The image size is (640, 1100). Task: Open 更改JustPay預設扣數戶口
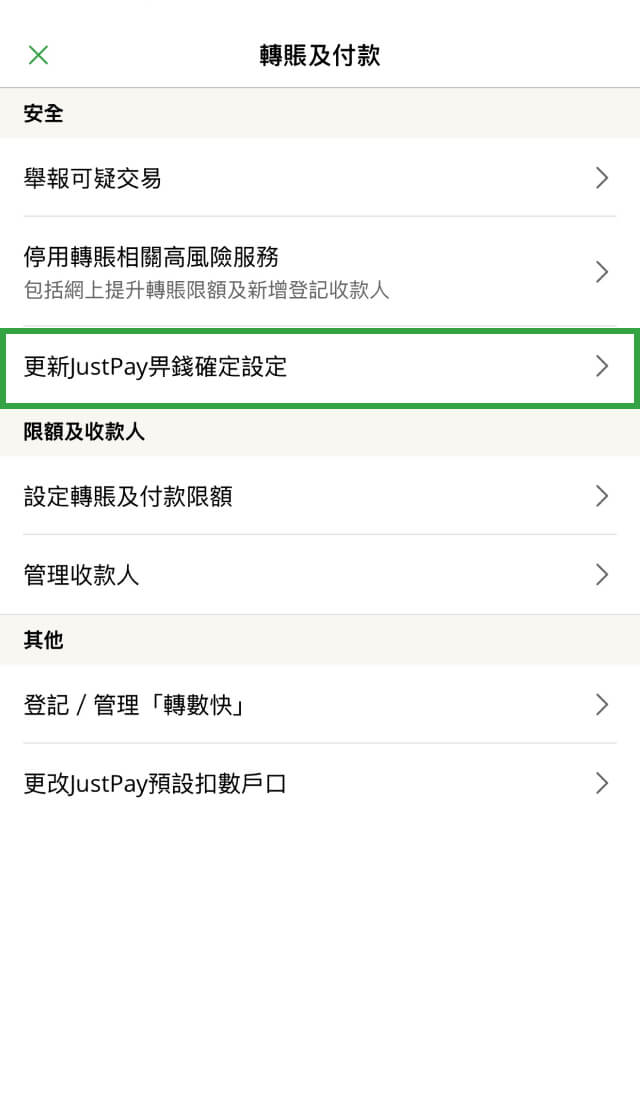coord(320,783)
